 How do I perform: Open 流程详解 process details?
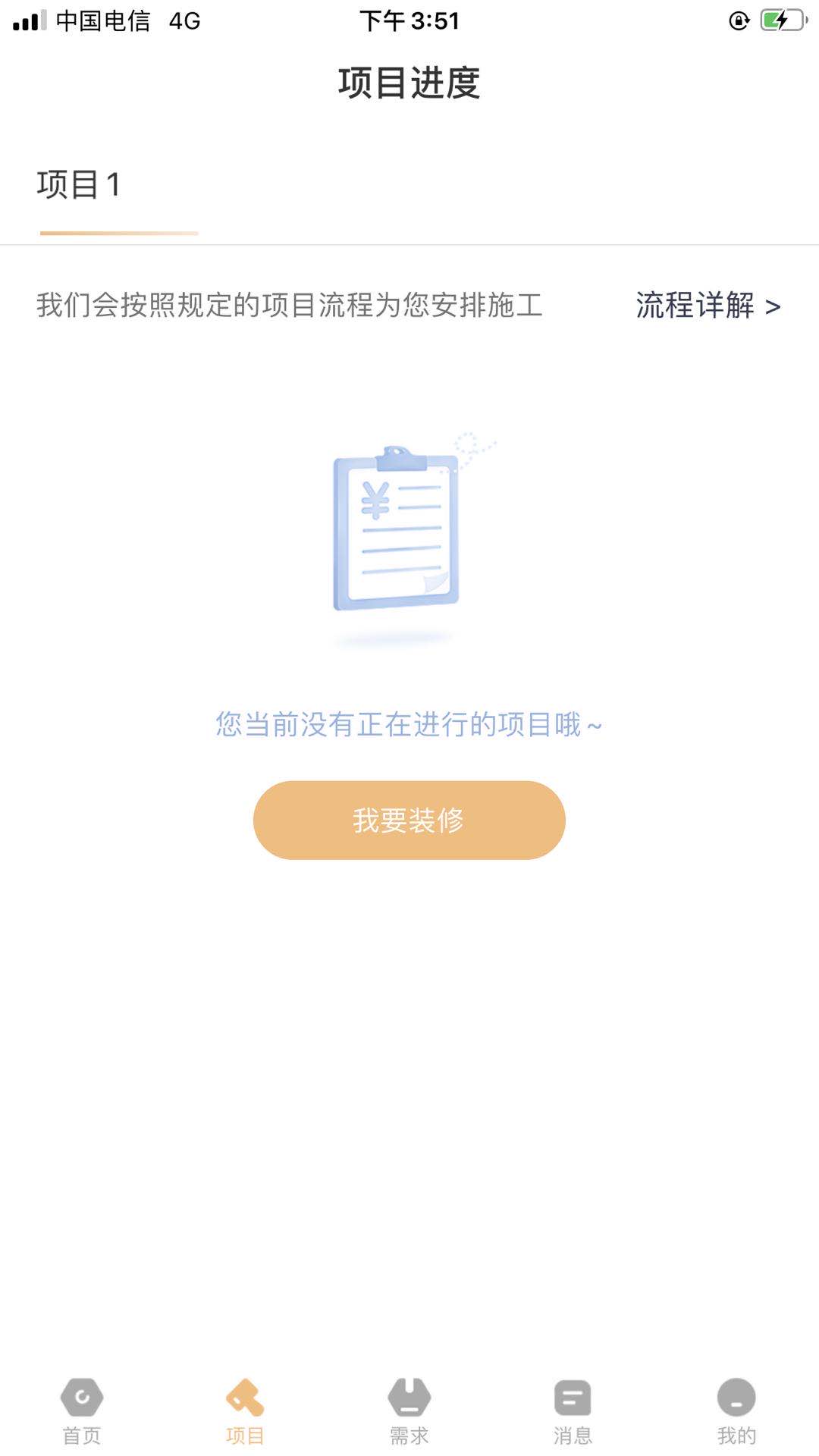pyautogui.click(x=708, y=306)
